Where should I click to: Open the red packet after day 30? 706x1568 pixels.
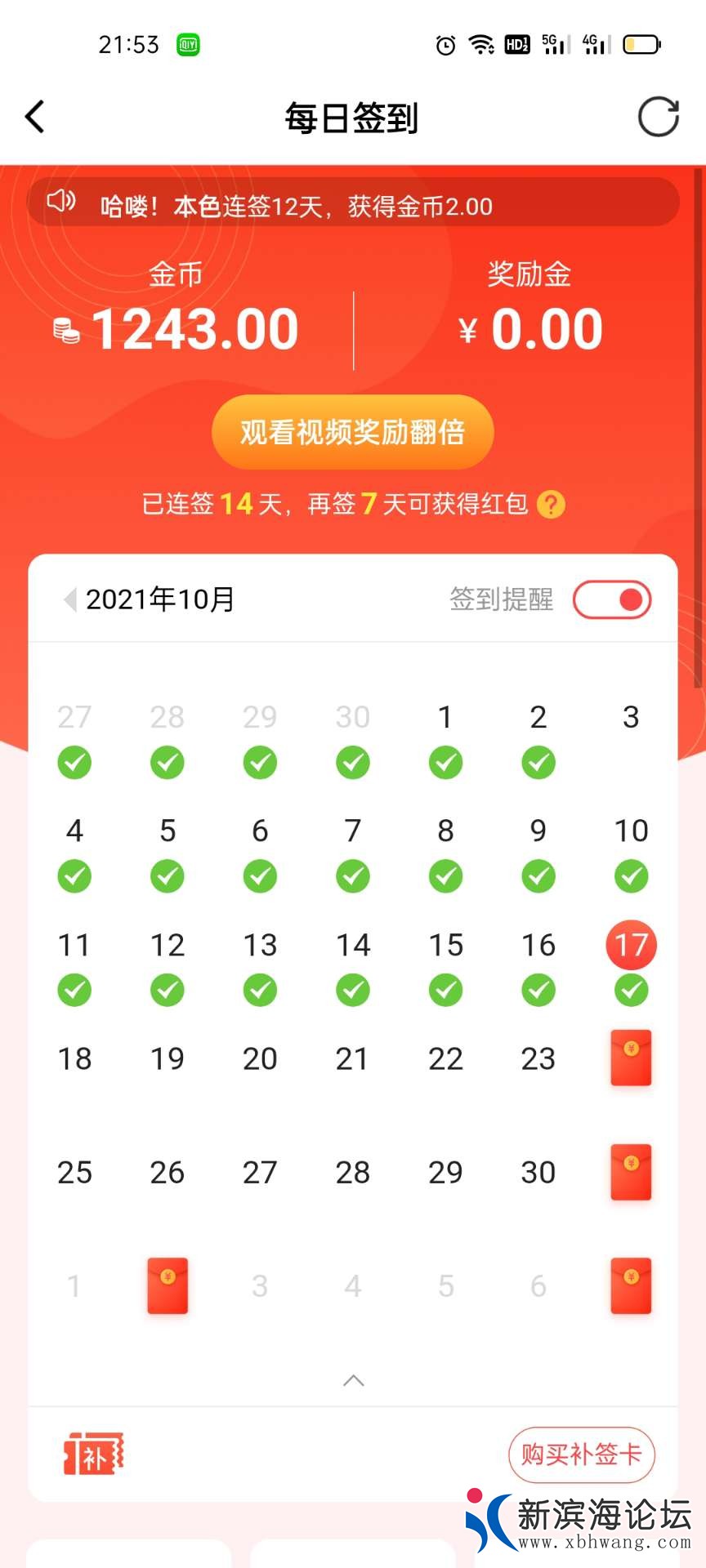pos(631,1172)
